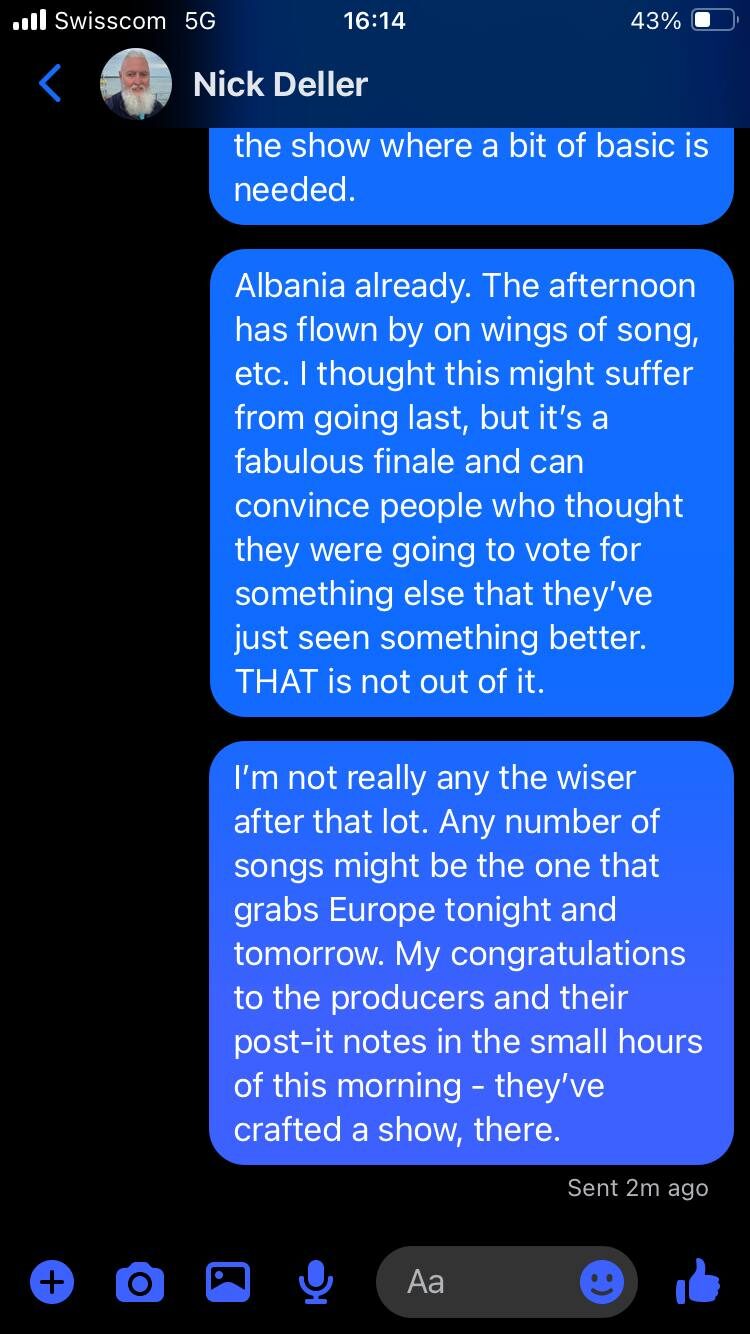
Task: Open the emoji picker smiley
Action: [601, 1281]
